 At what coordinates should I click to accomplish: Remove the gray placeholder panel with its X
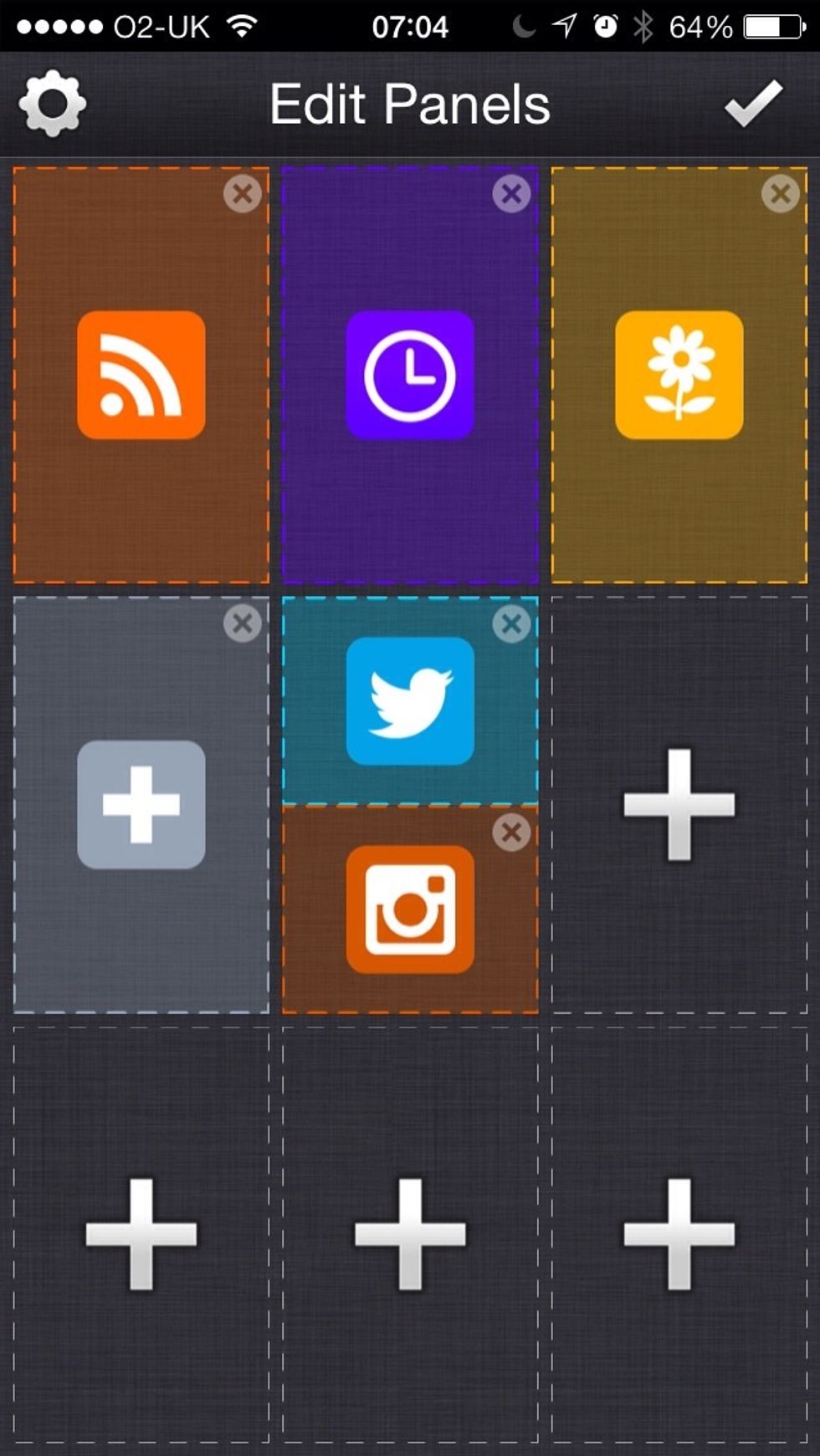[x=242, y=623]
